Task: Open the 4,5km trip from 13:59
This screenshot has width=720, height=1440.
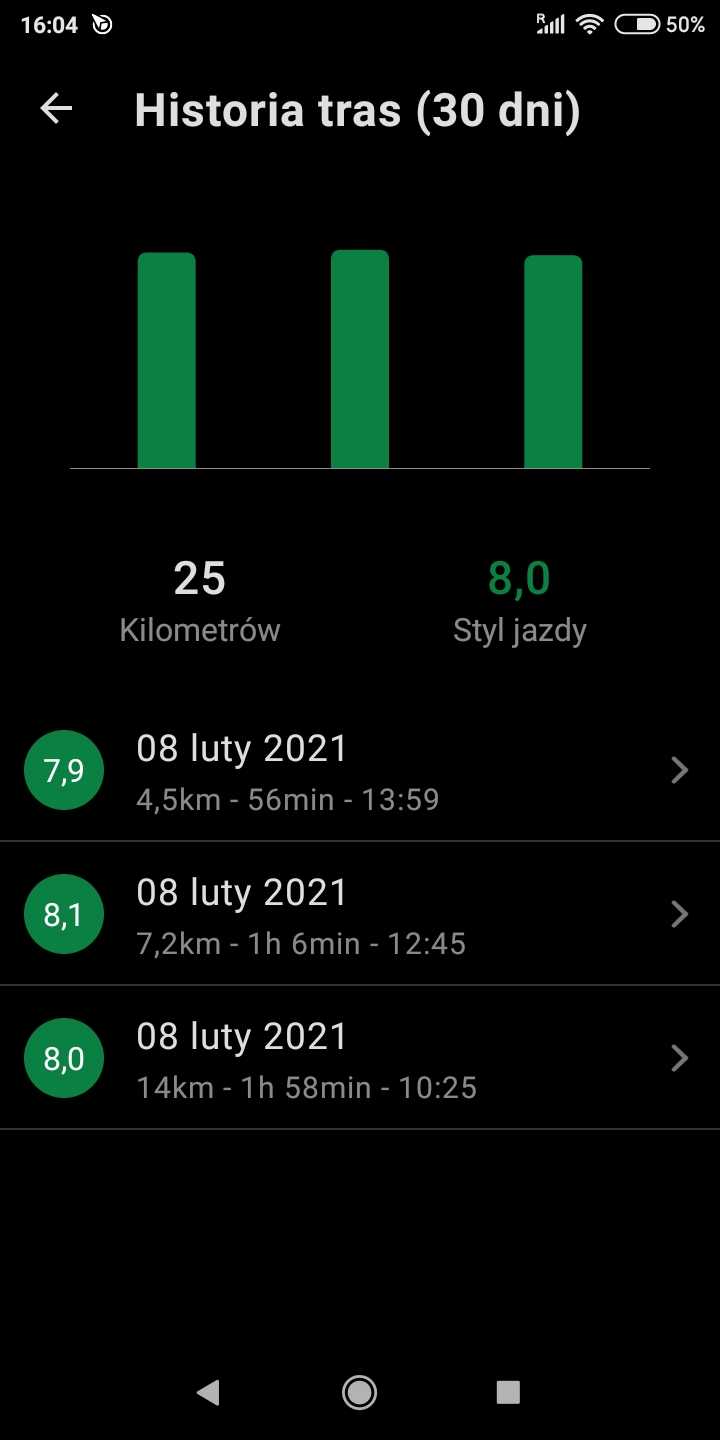Action: [x=360, y=770]
